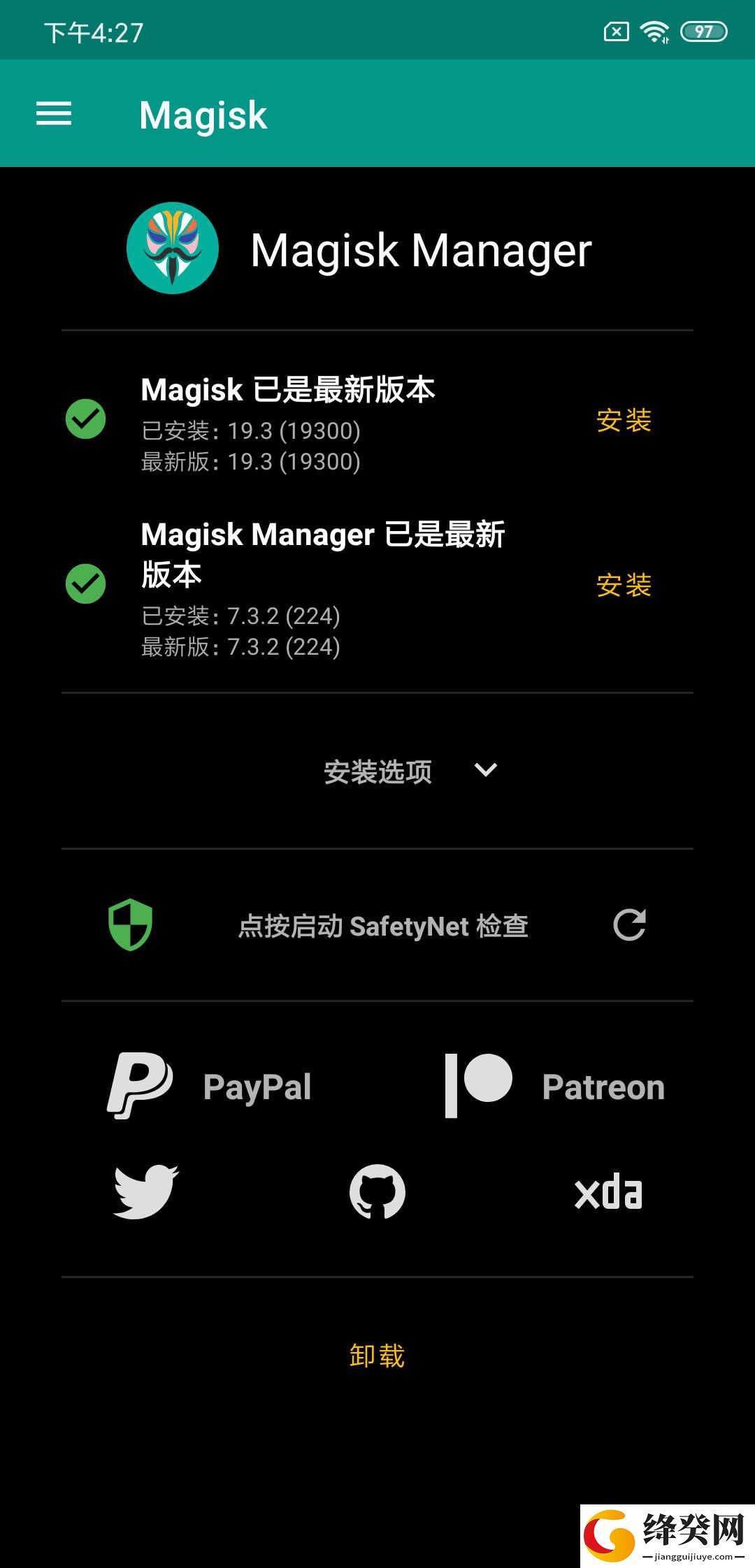The image size is (755, 1568).
Task: Open the xda forum link
Action: coord(608,1192)
